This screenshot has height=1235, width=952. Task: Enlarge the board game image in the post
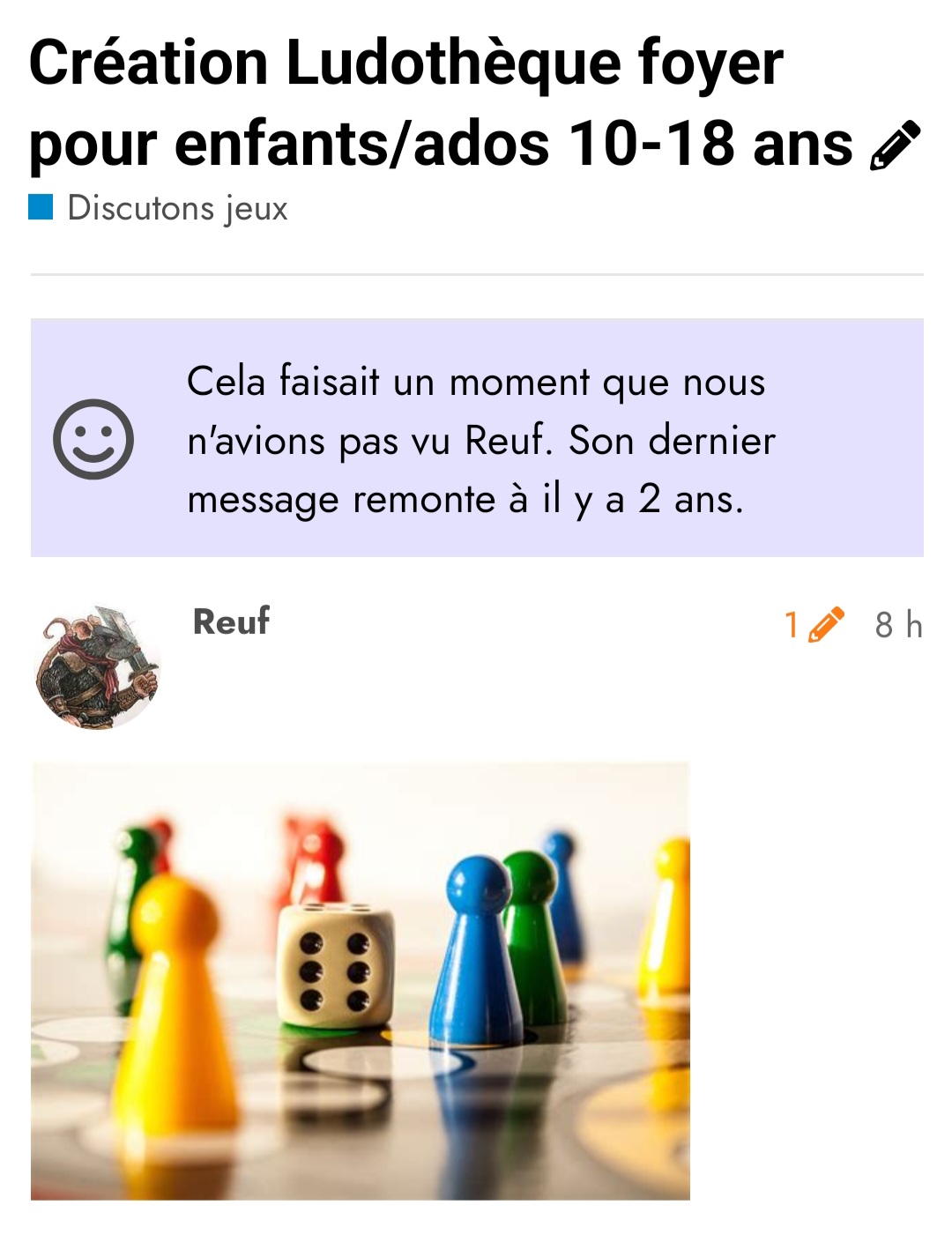pyautogui.click(x=361, y=980)
